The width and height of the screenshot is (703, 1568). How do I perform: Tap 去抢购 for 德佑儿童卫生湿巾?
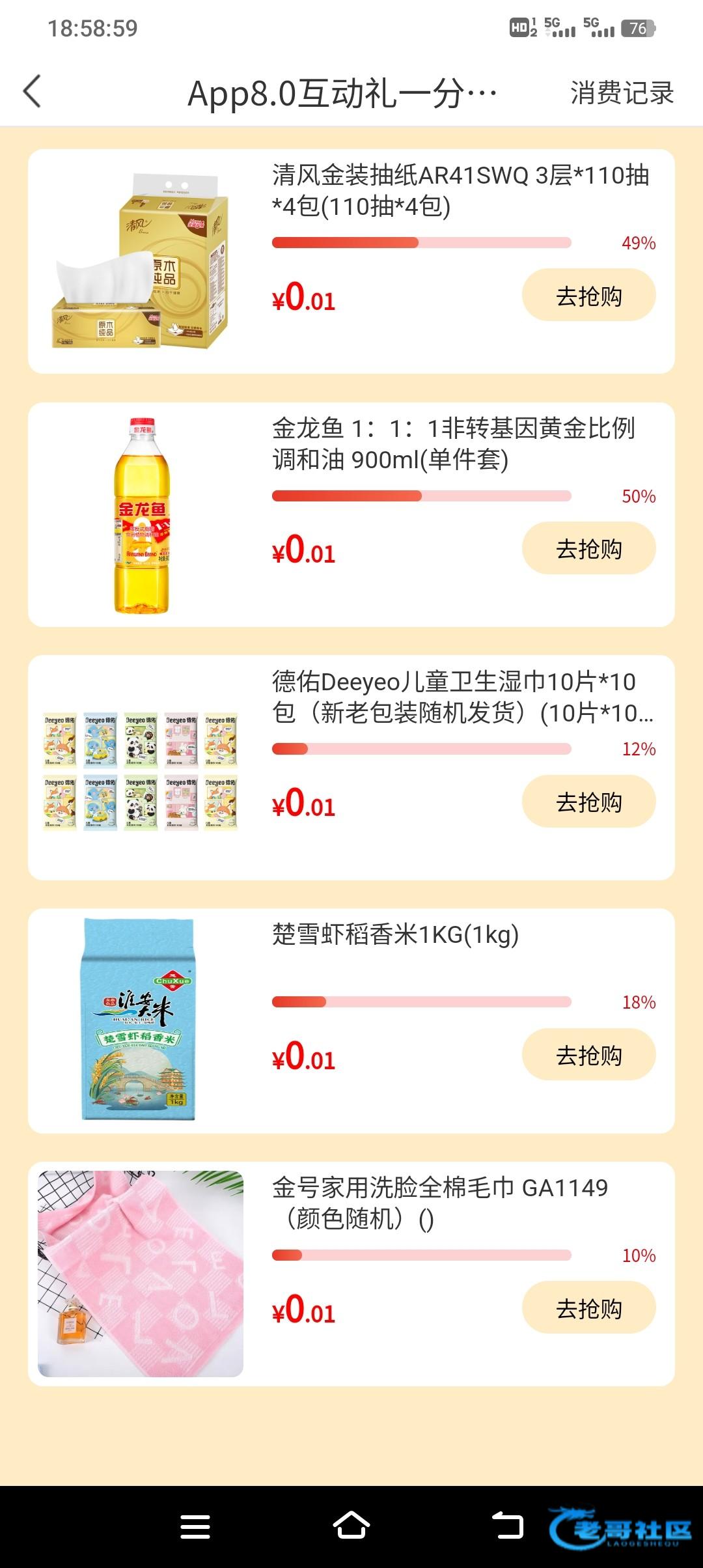point(588,802)
